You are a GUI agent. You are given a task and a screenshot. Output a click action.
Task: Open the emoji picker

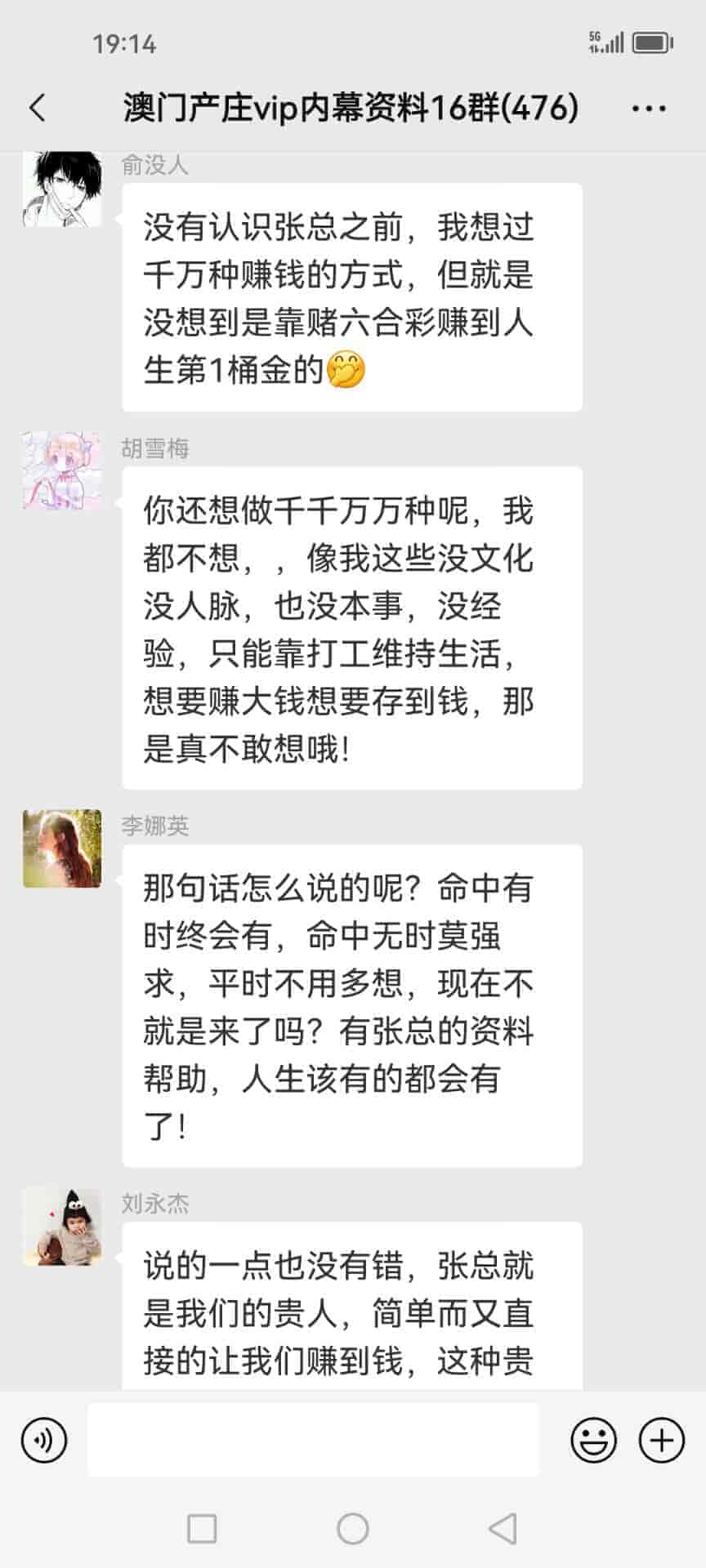[593, 1440]
